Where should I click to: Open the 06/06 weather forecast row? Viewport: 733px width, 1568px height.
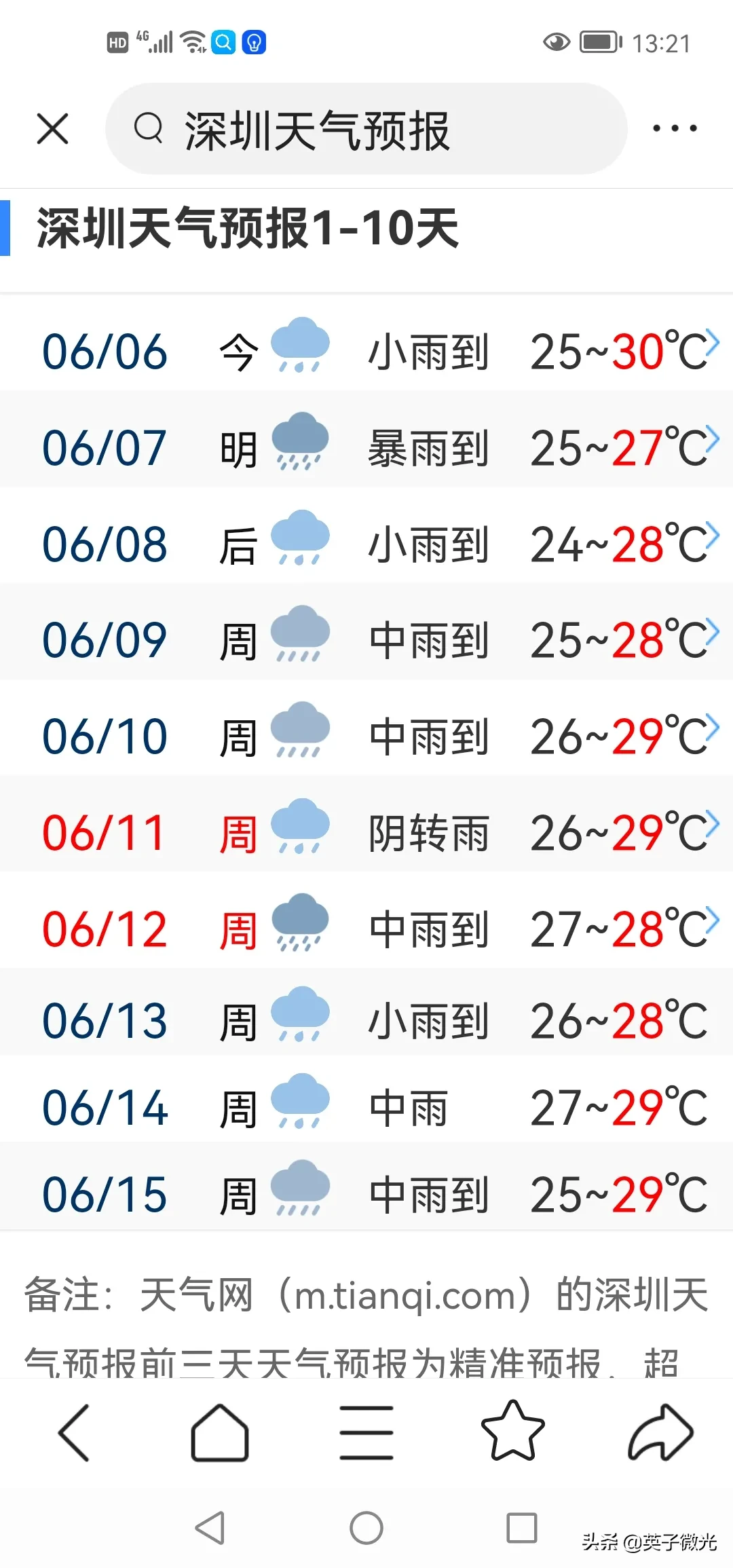click(x=366, y=352)
